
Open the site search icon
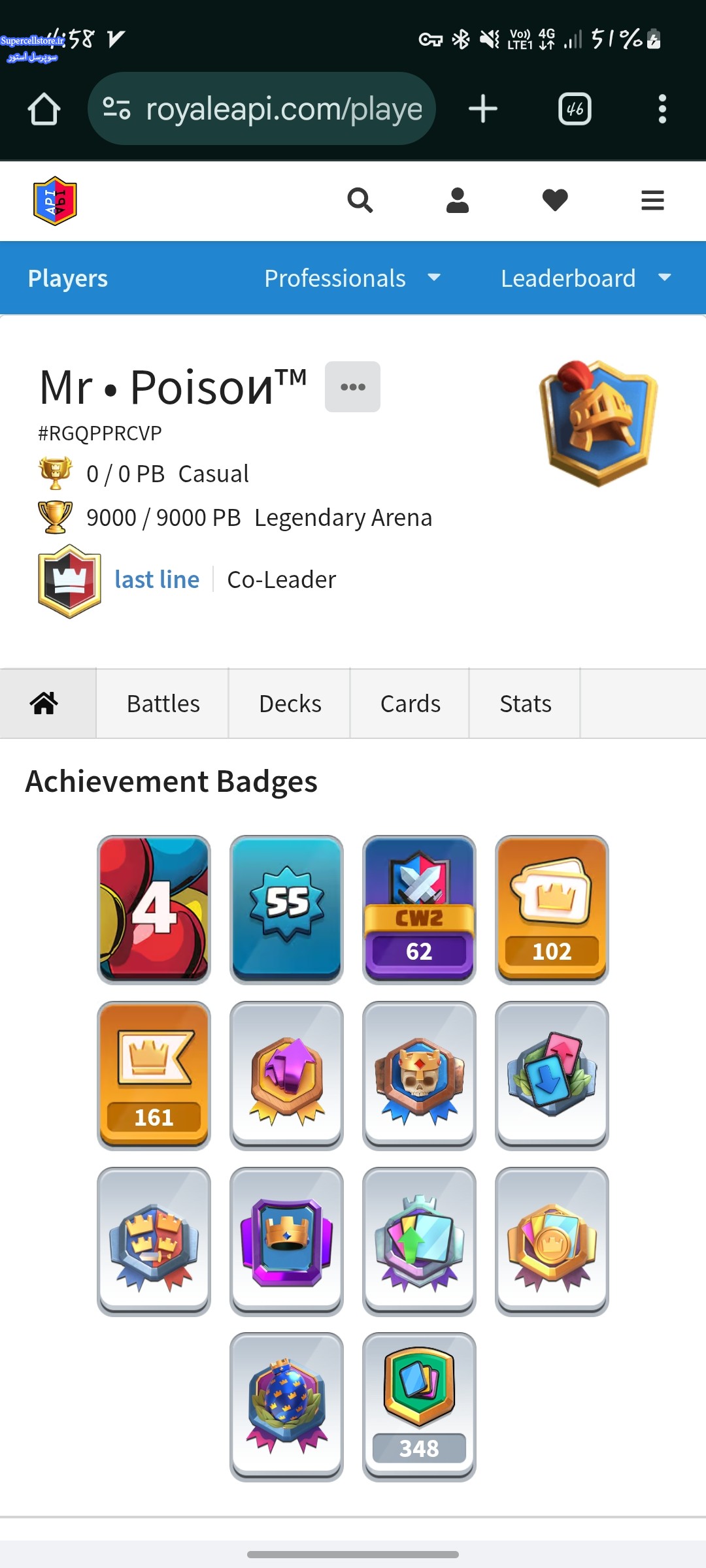click(360, 200)
